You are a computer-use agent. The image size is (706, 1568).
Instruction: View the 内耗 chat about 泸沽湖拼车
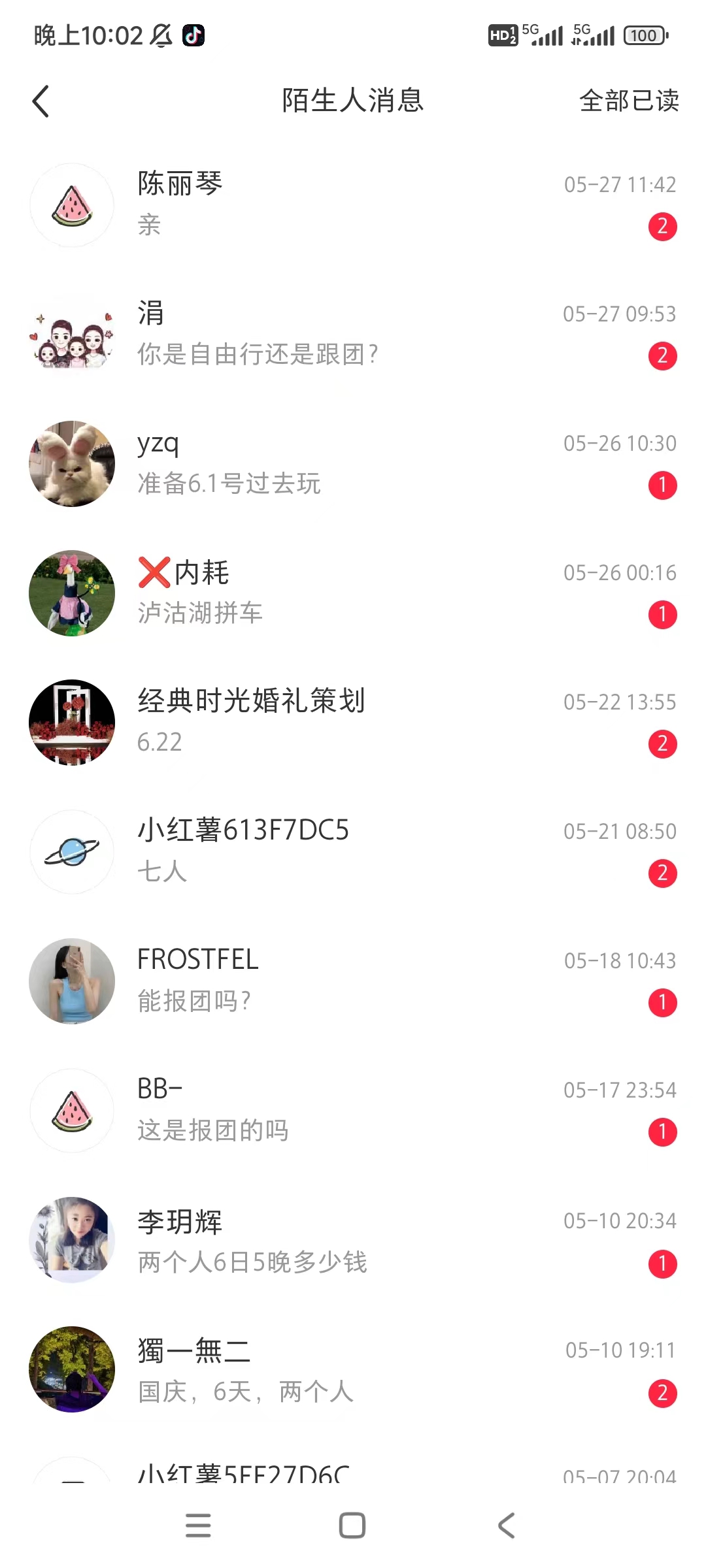click(353, 593)
